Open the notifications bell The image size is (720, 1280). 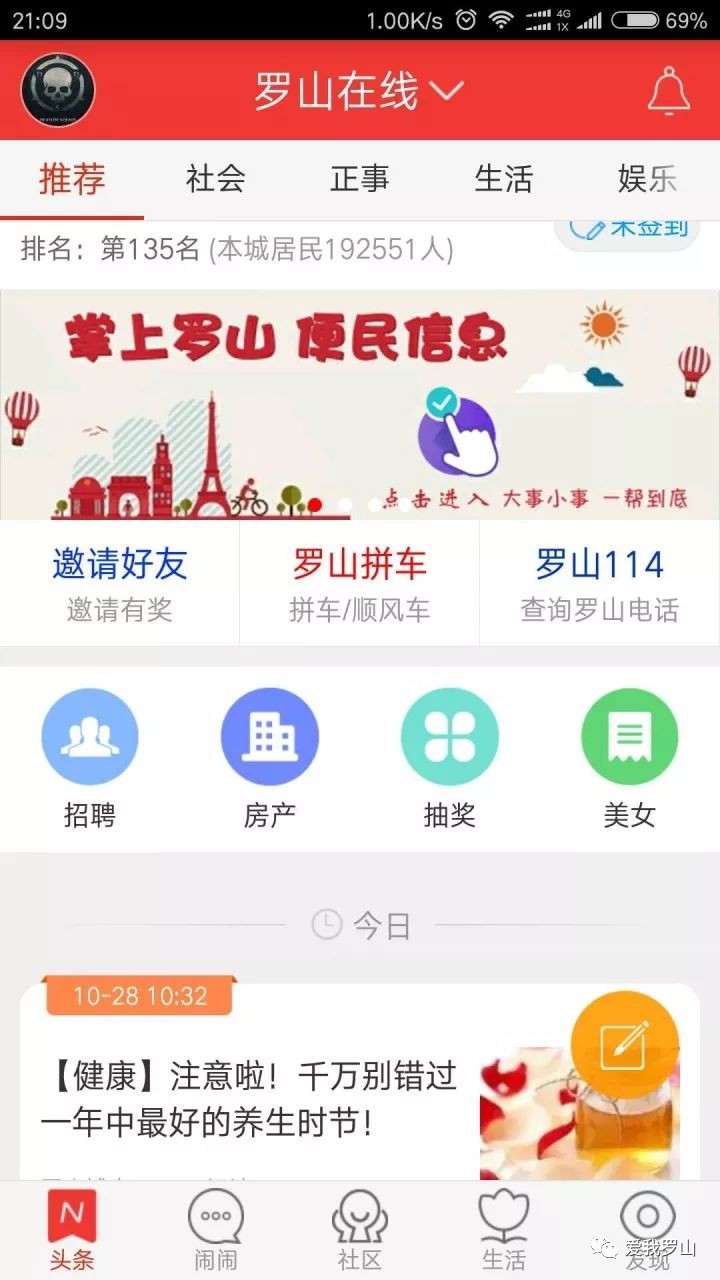(x=669, y=92)
